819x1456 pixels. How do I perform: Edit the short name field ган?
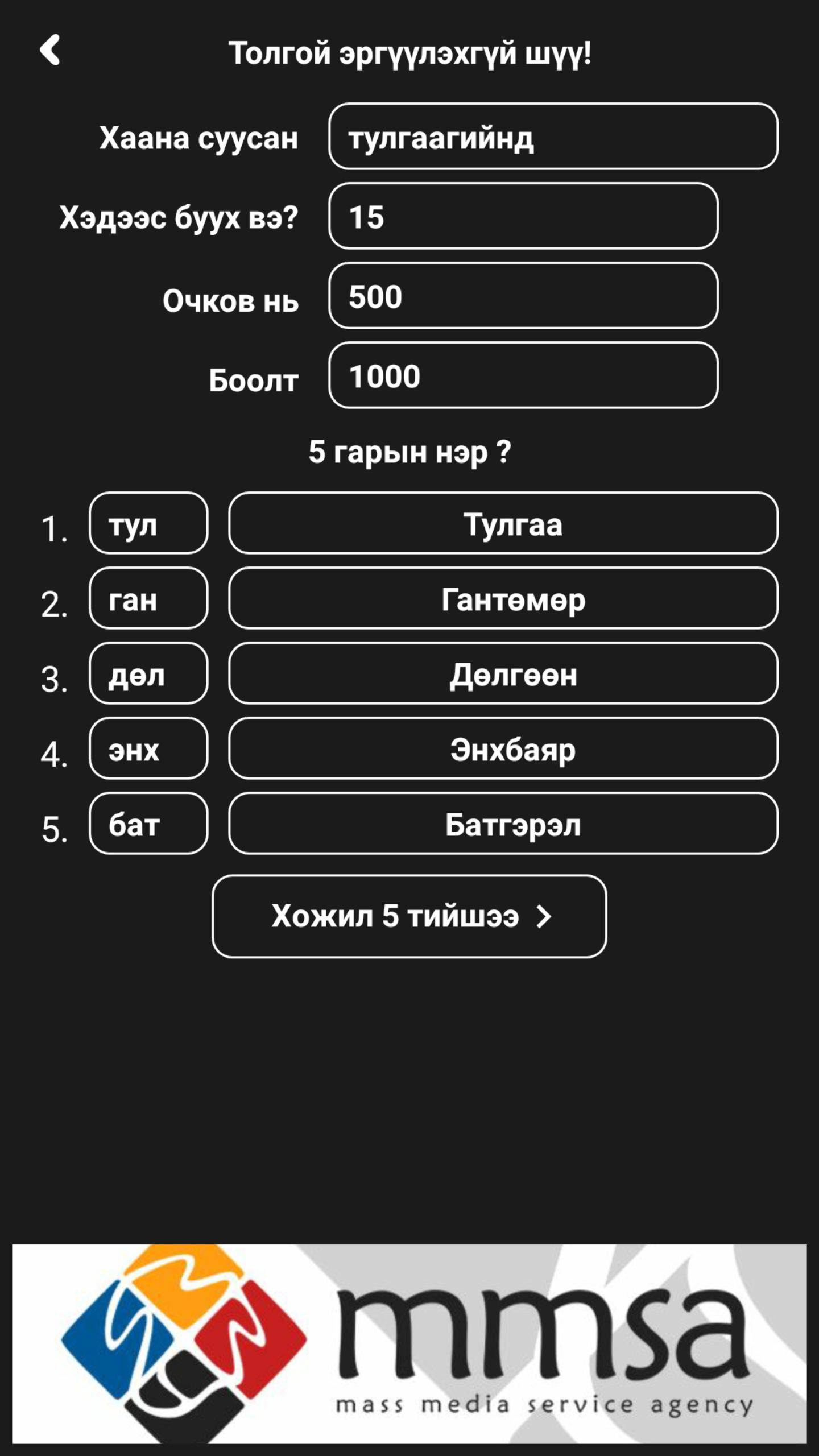(148, 598)
